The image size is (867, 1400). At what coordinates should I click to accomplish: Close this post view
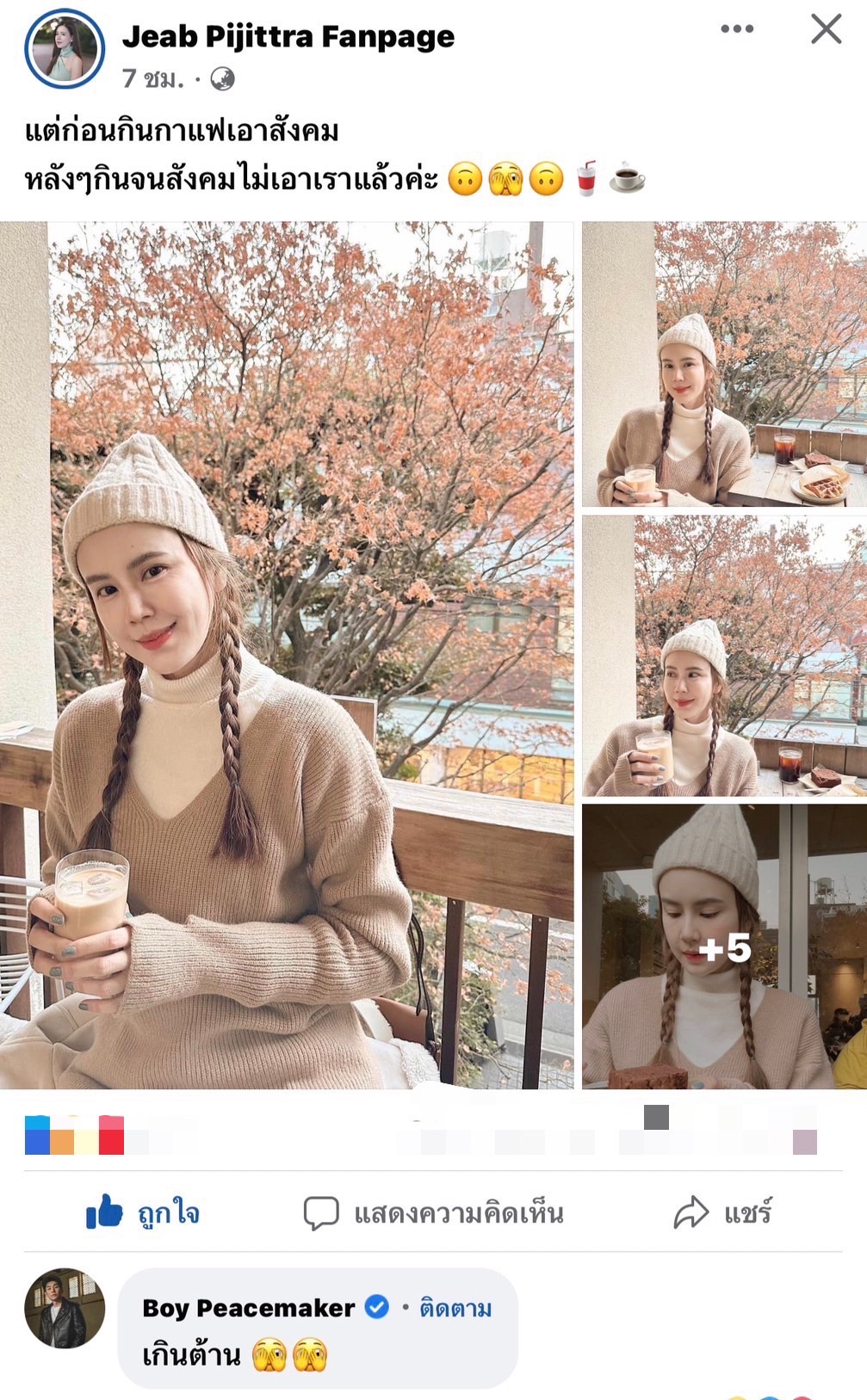(826, 29)
